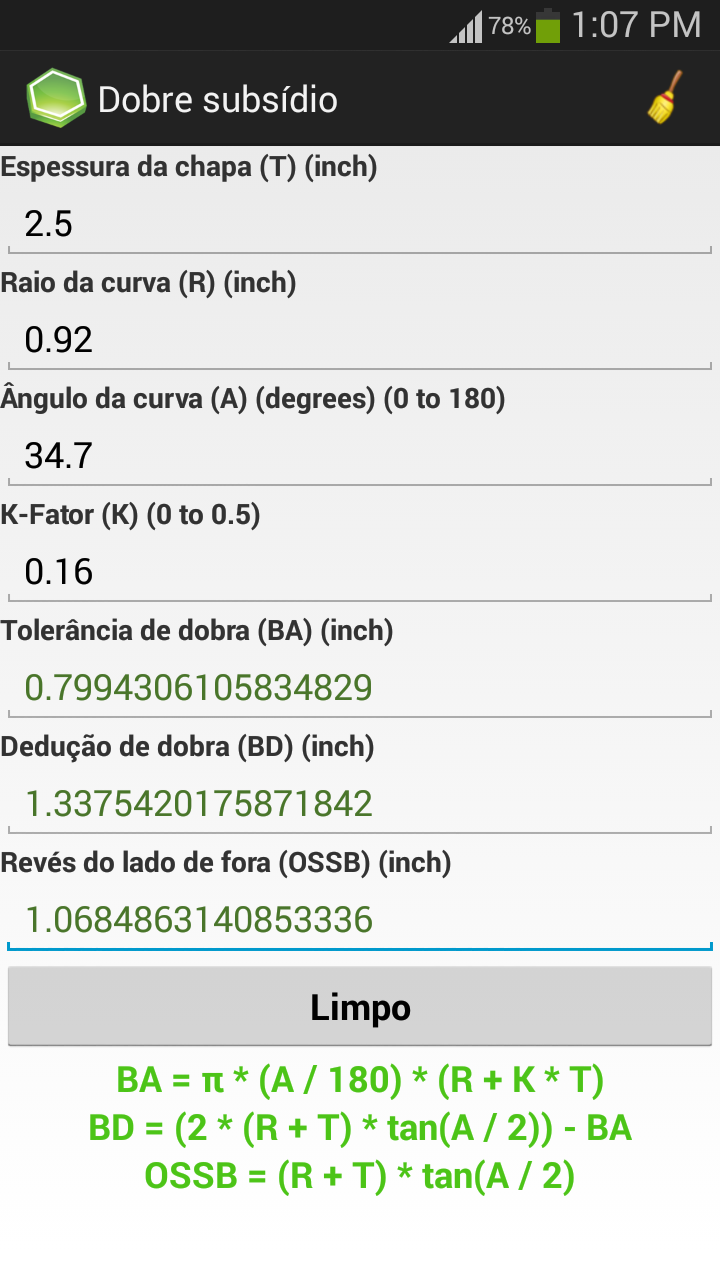Select the Ângulo da curva input showing 34.7

click(x=360, y=455)
